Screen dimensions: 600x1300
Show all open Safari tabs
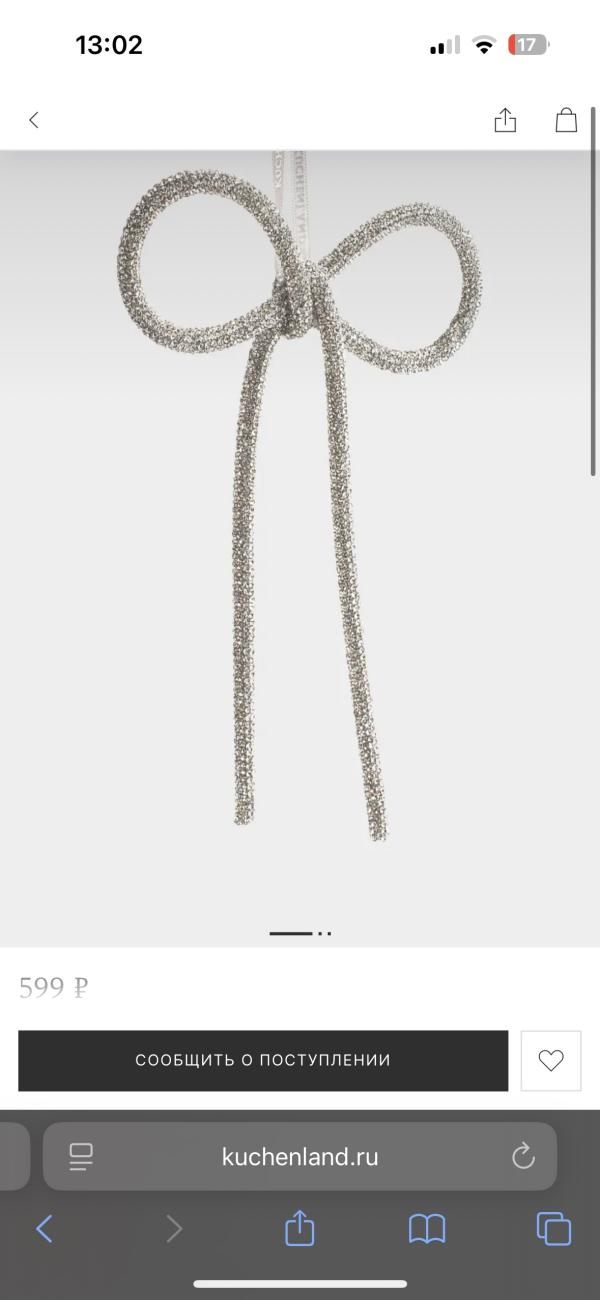553,1228
